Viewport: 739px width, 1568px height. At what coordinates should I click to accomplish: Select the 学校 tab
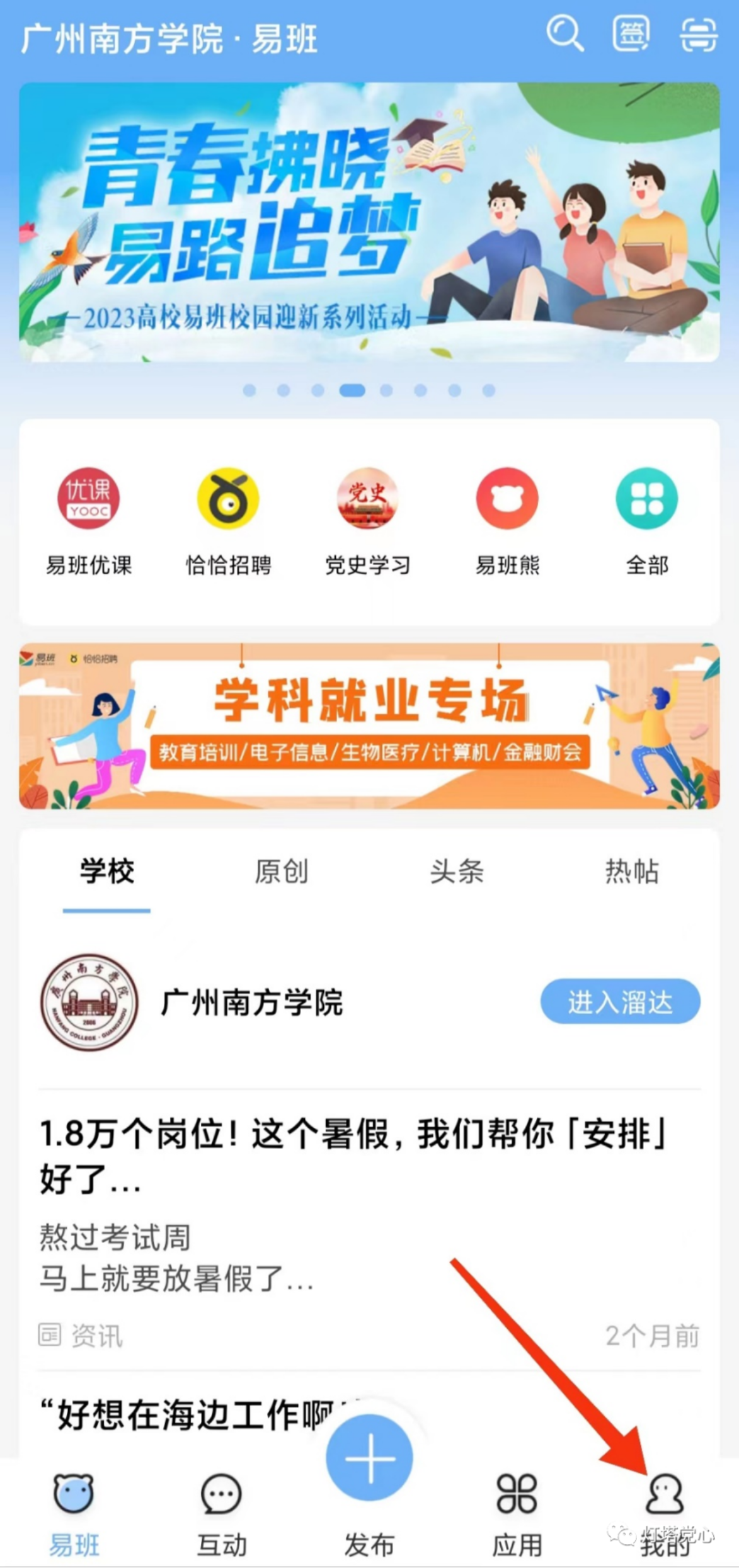pyautogui.click(x=106, y=872)
